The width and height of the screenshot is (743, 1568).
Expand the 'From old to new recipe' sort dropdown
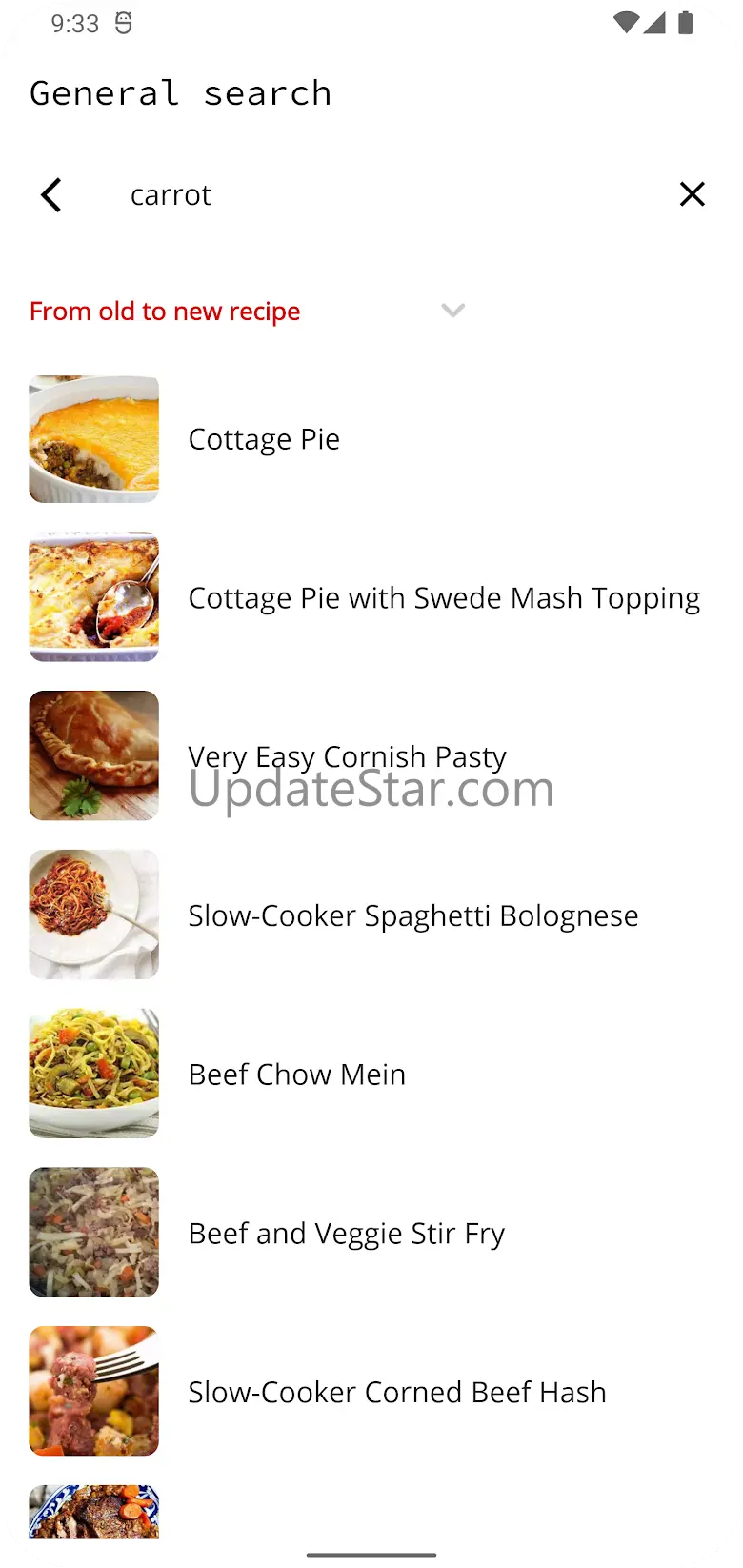coord(452,311)
